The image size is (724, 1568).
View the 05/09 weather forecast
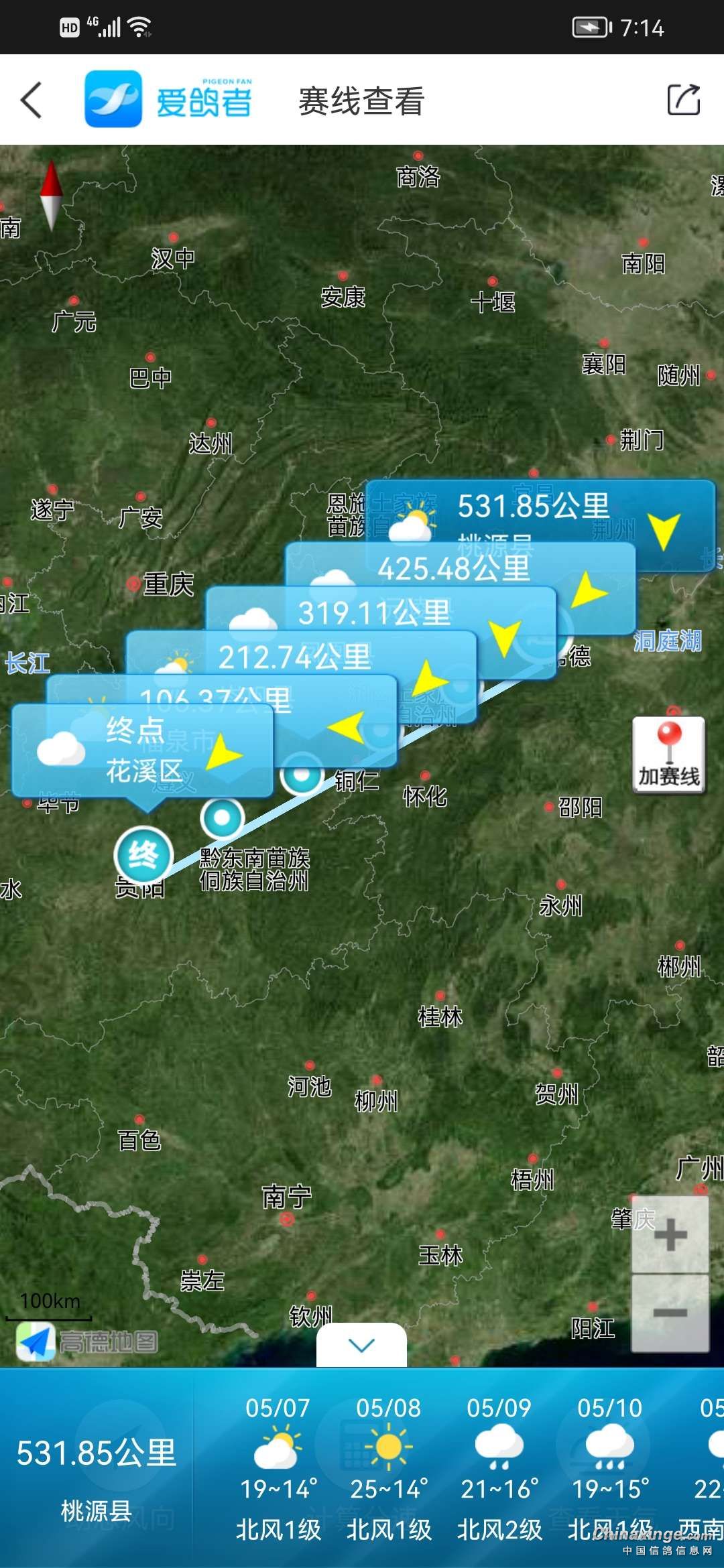tap(499, 1467)
